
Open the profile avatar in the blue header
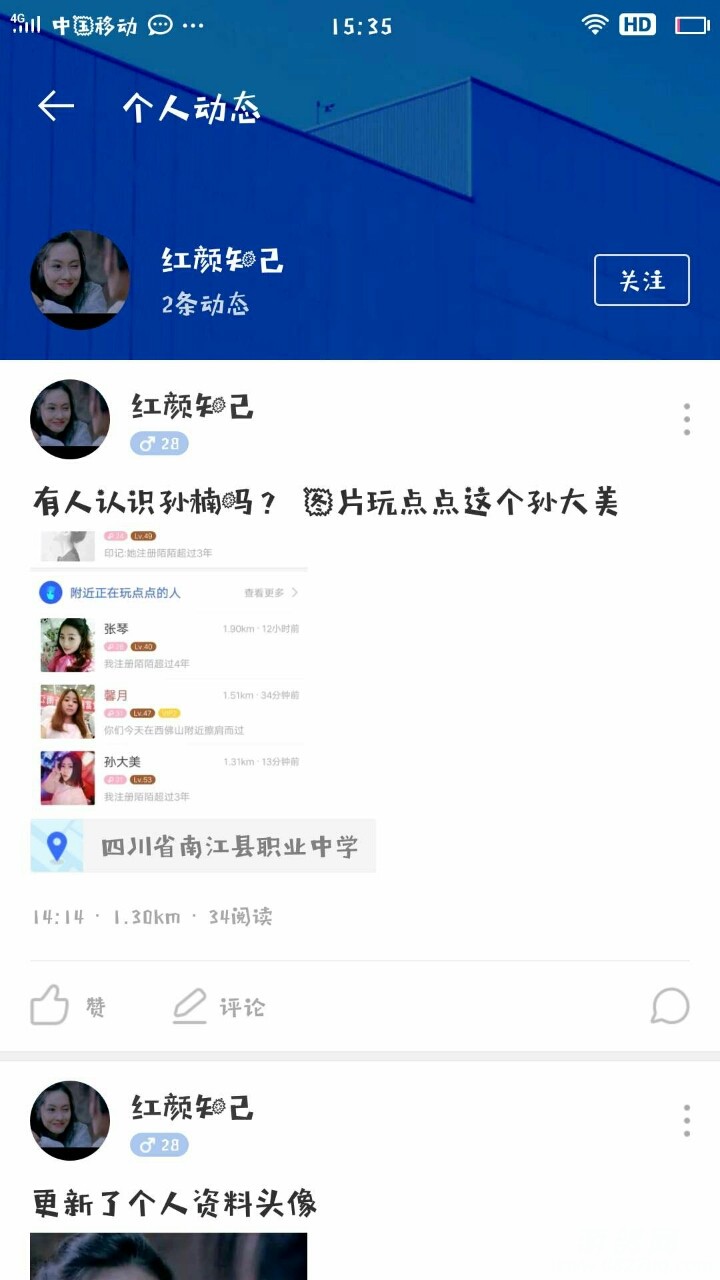coord(80,280)
